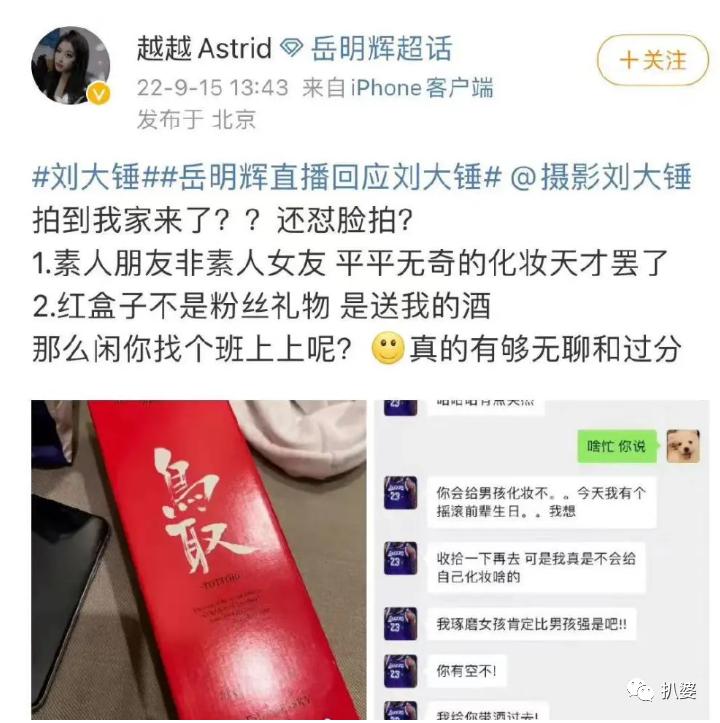View the red box photo
Viewport: 720px width, 723px height.
tap(198, 560)
